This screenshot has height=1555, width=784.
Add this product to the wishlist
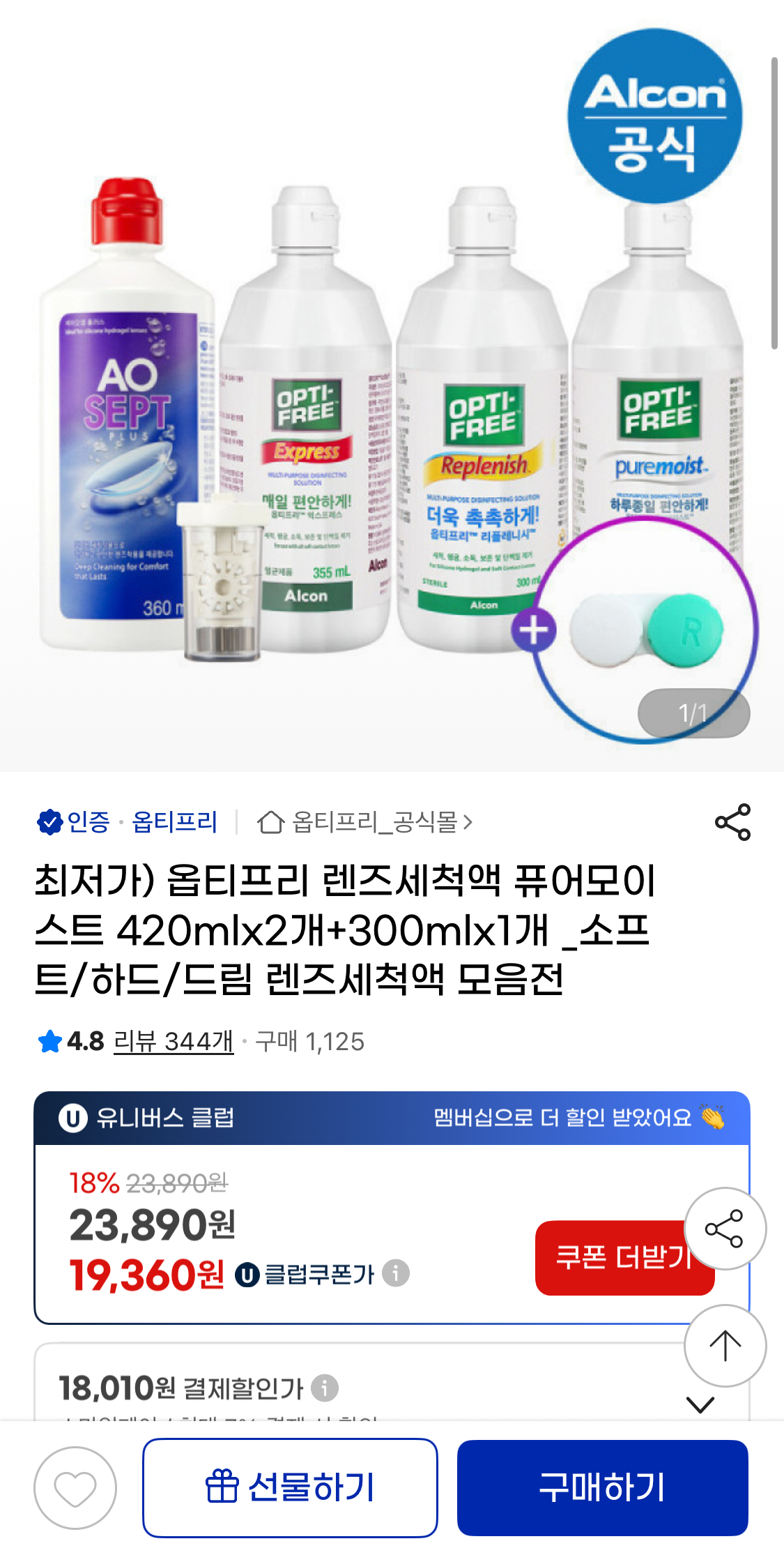(75, 1487)
